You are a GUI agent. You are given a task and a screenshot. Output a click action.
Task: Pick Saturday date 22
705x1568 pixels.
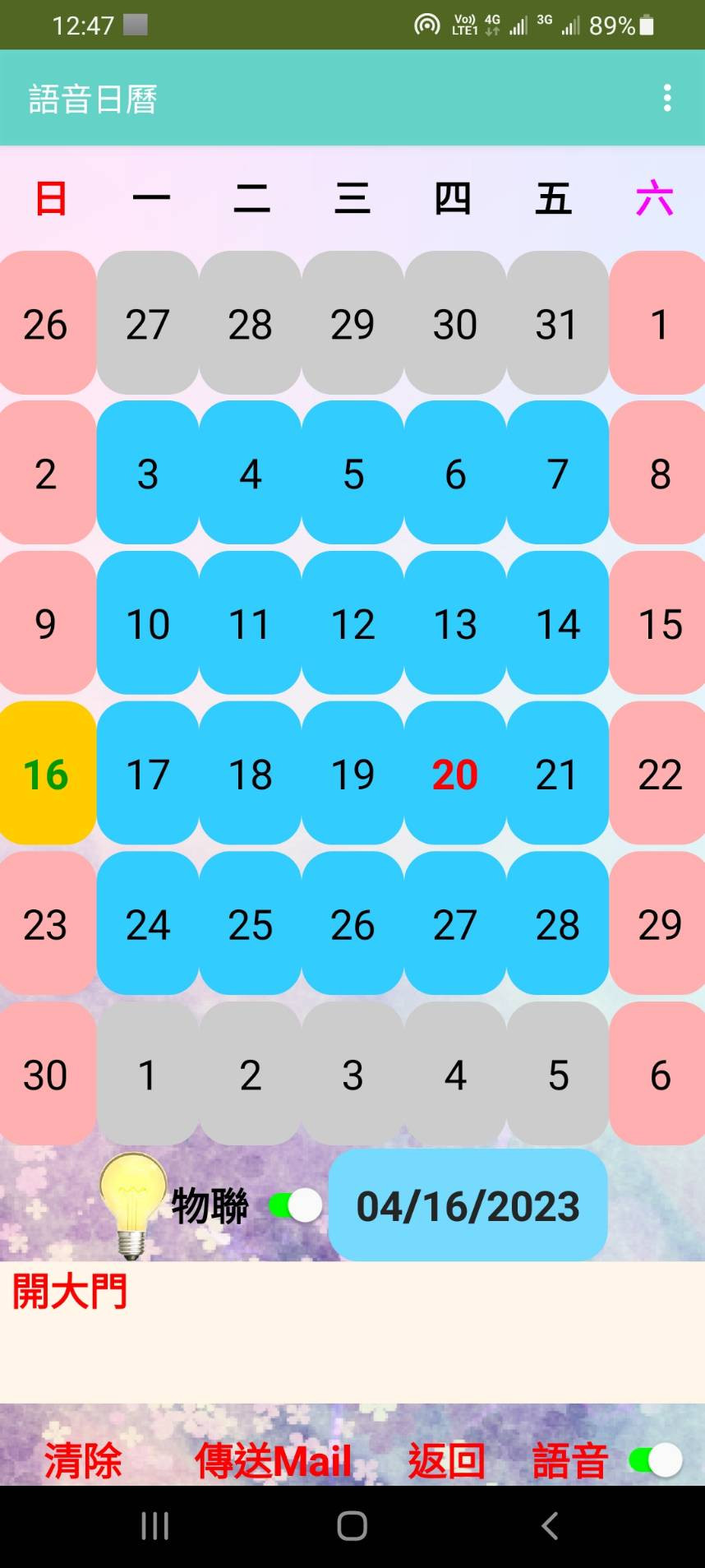click(659, 774)
